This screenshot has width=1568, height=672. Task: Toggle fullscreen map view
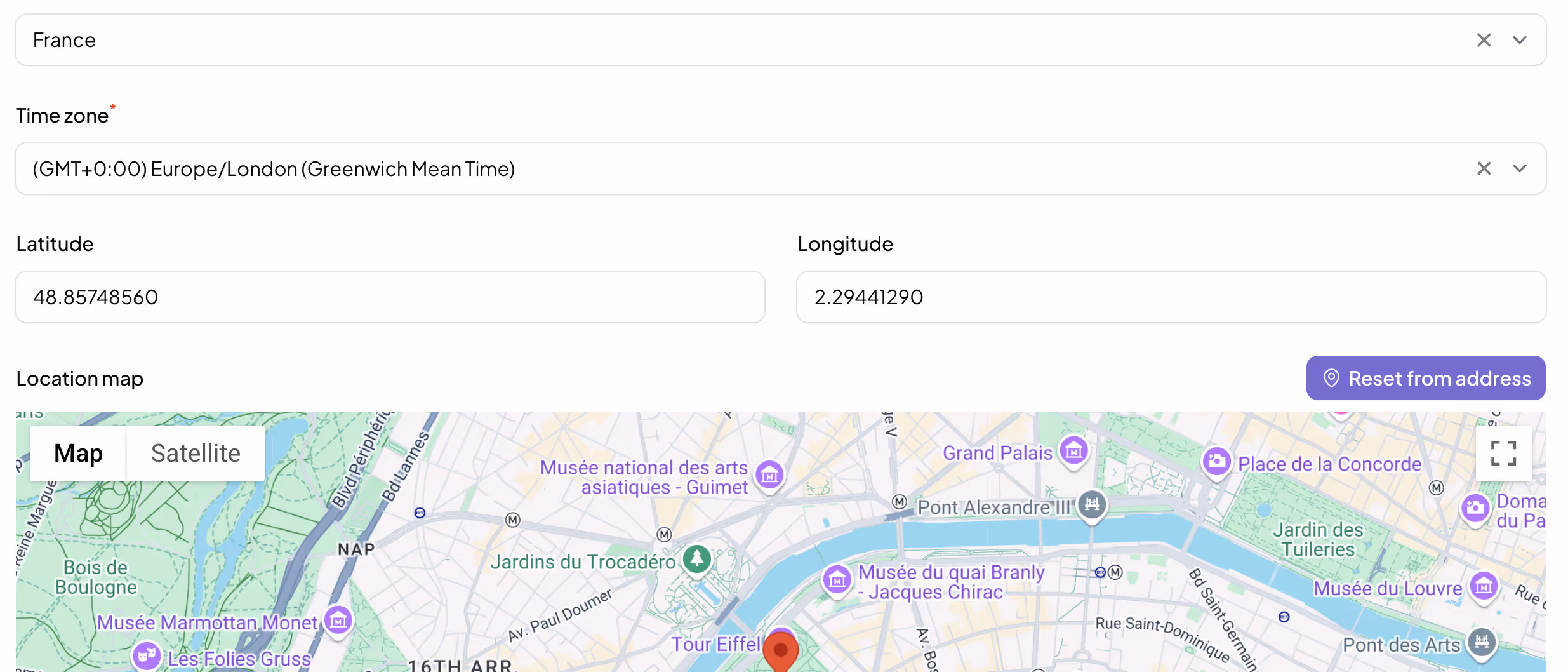(1503, 454)
